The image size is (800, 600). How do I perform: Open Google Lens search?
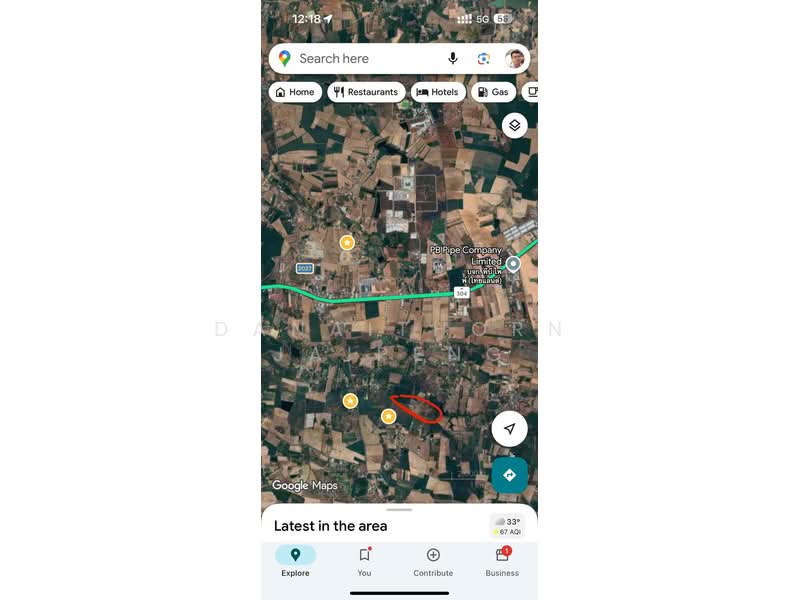pyautogui.click(x=484, y=59)
